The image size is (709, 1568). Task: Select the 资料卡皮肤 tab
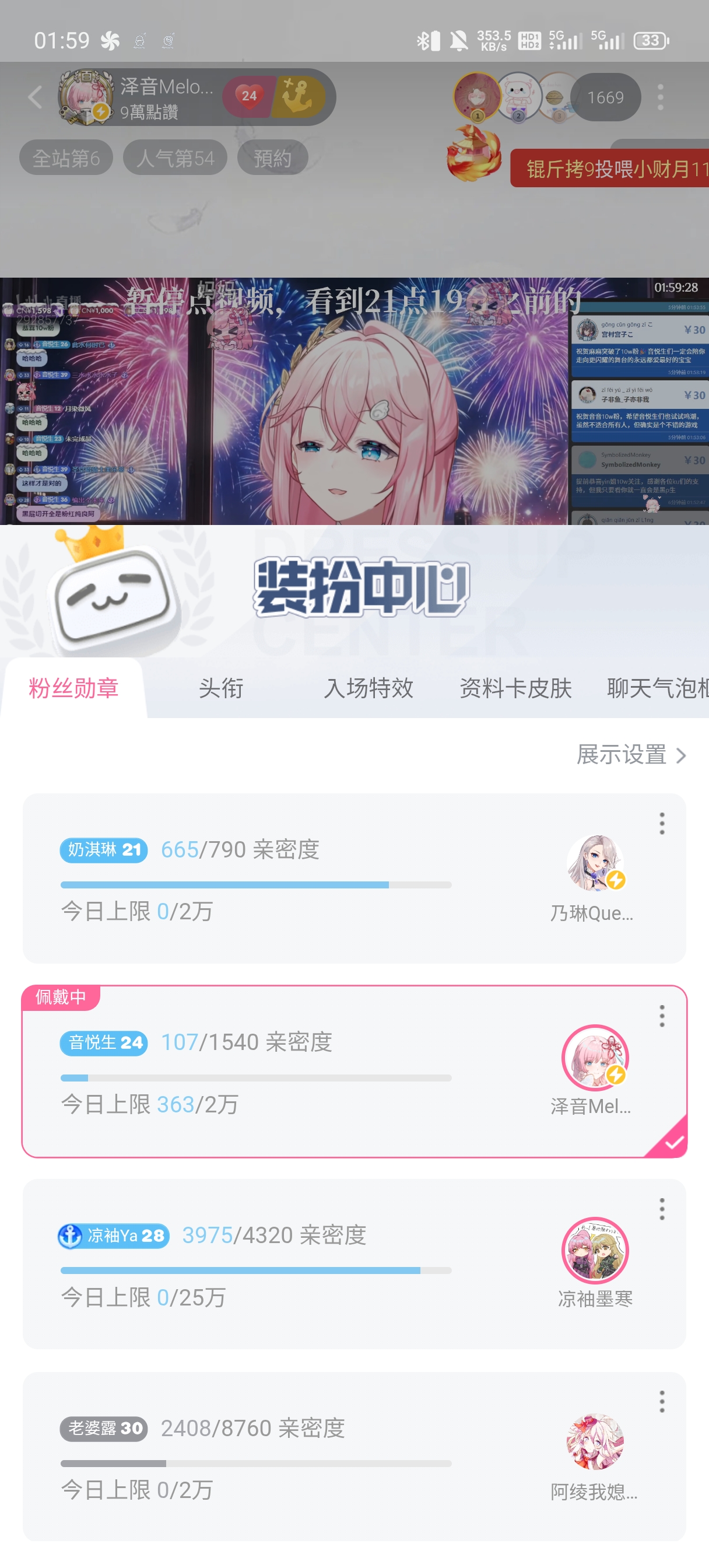click(x=515, y=688)
